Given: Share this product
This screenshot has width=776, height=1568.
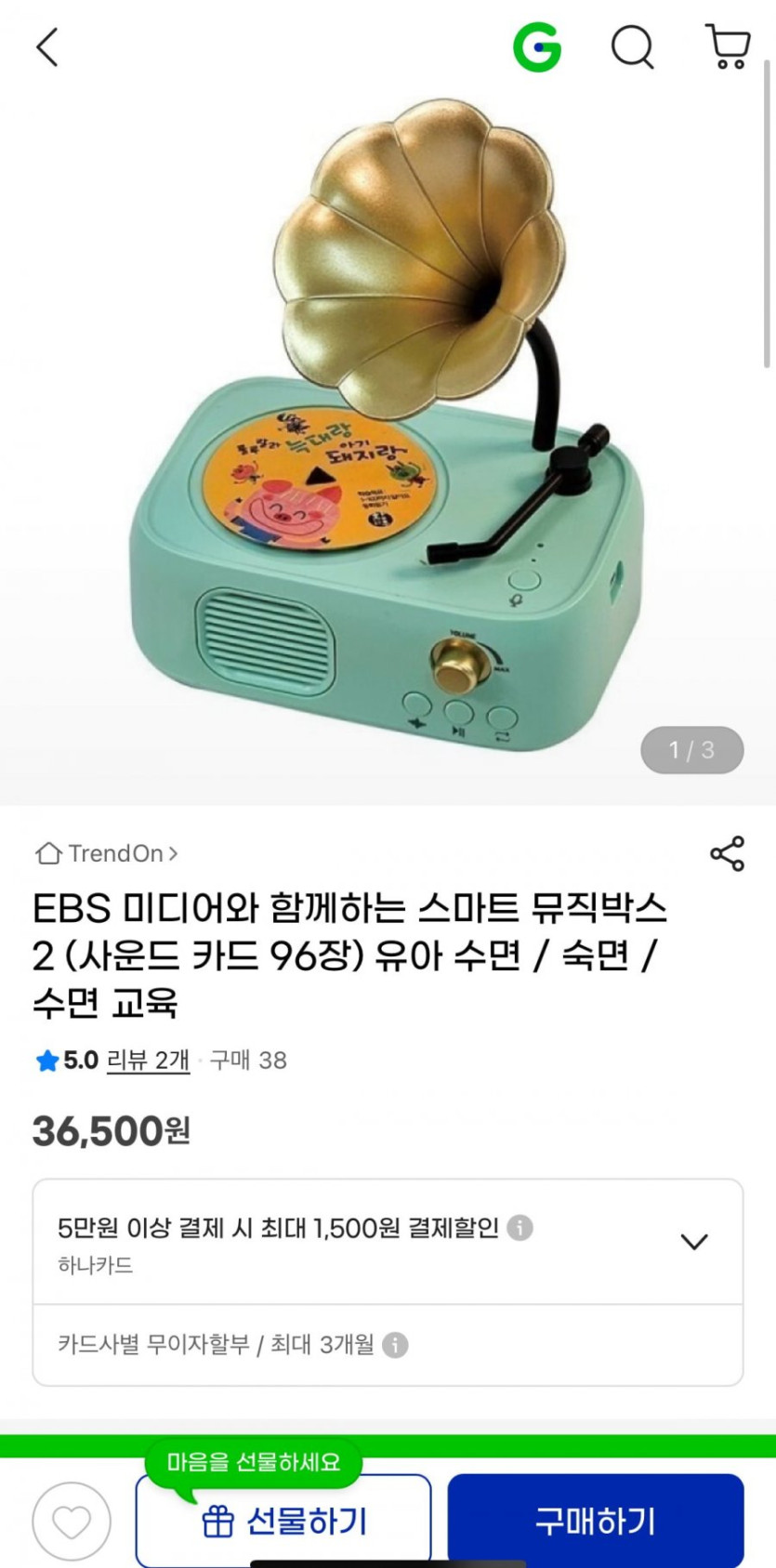Looking at the screenshot, I should click(x=727, y=853).
